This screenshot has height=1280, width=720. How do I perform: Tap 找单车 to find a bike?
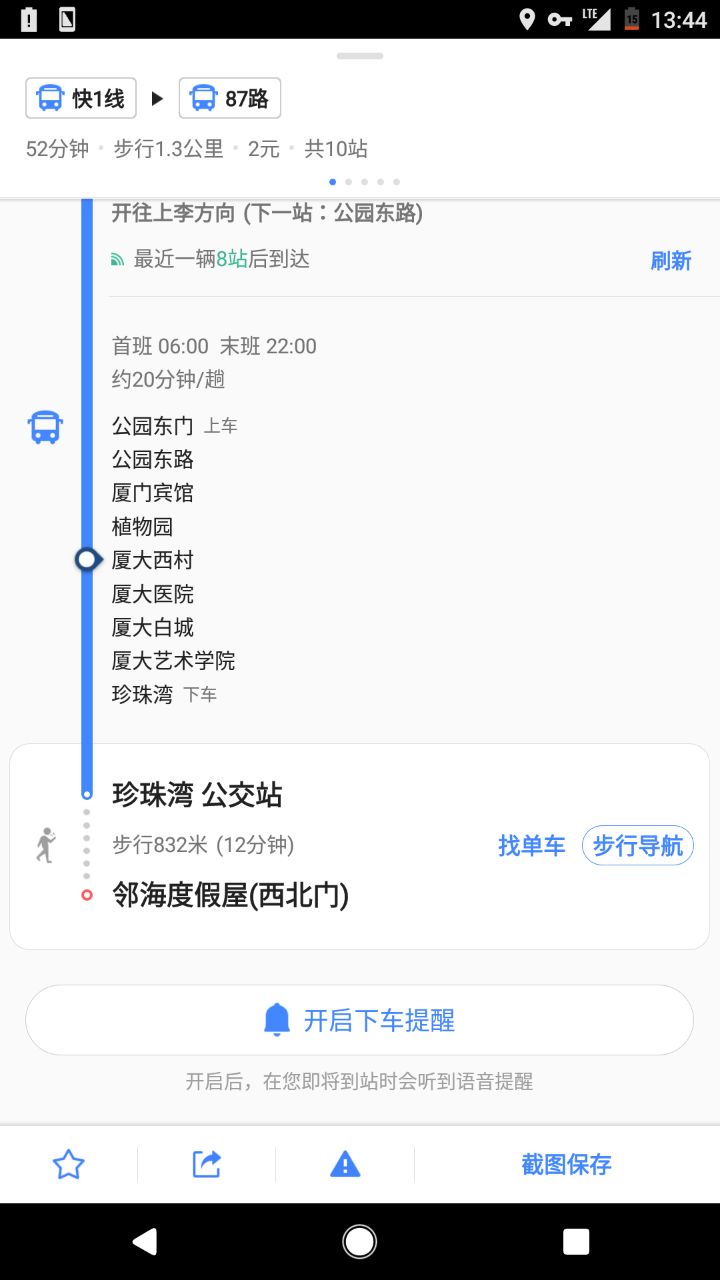click(x=531, y=846)
